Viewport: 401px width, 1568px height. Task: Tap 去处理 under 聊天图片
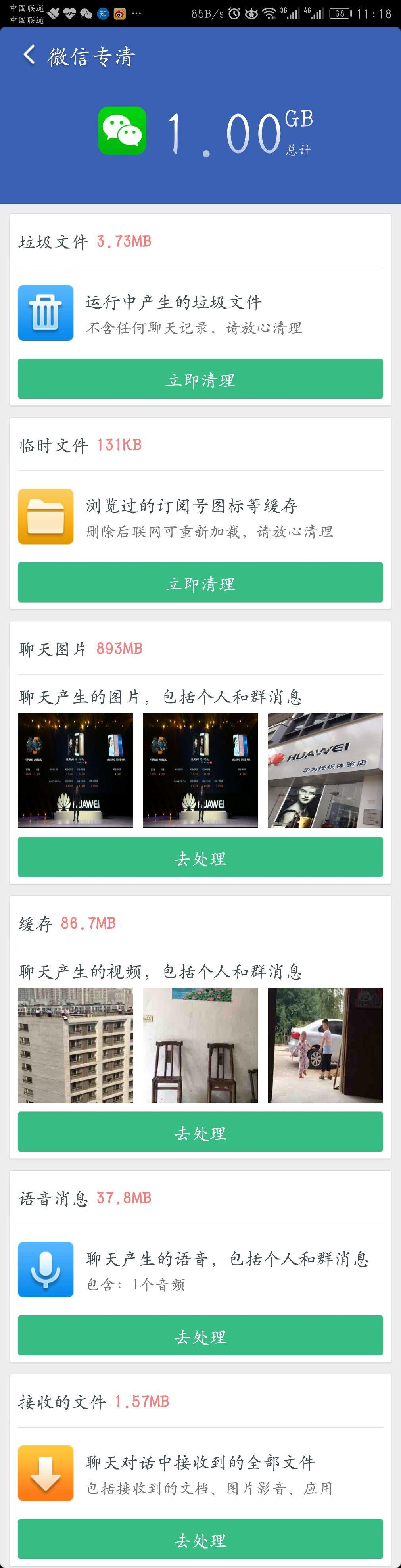[x=200, y=857]
